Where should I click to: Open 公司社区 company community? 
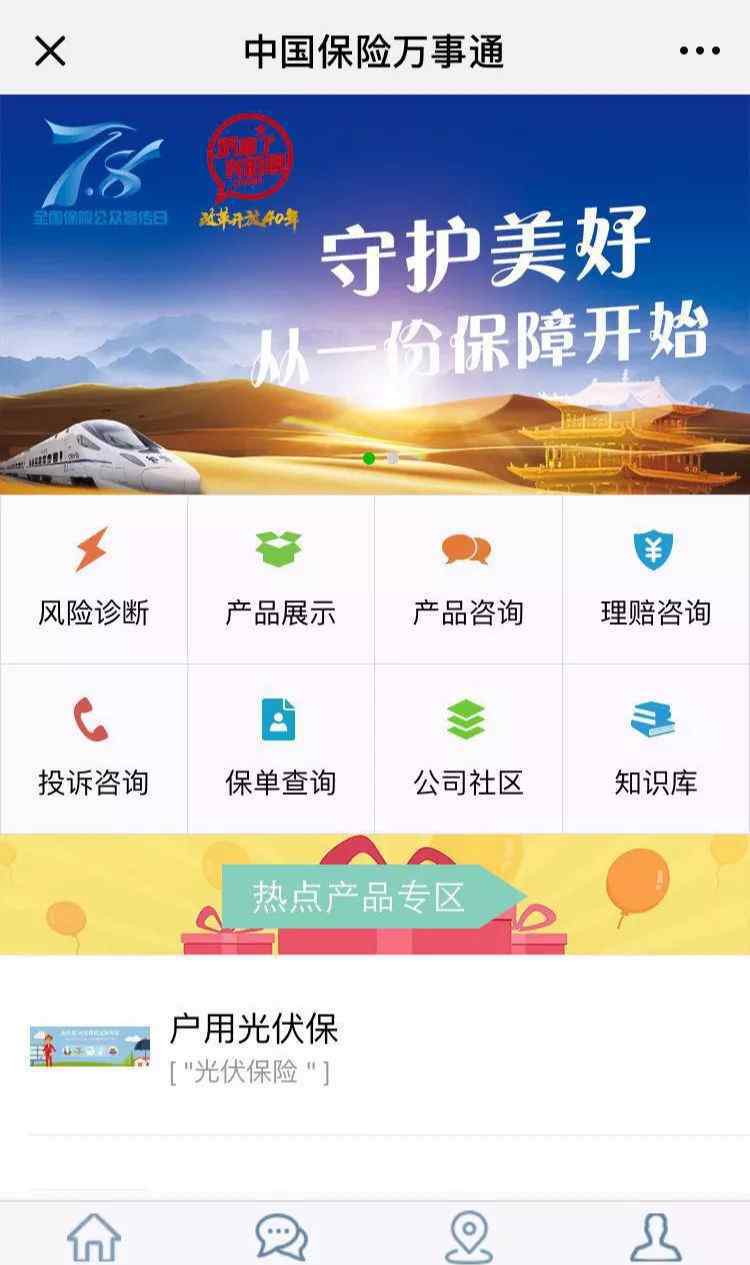pyautogui.click(x=468, y=748)
